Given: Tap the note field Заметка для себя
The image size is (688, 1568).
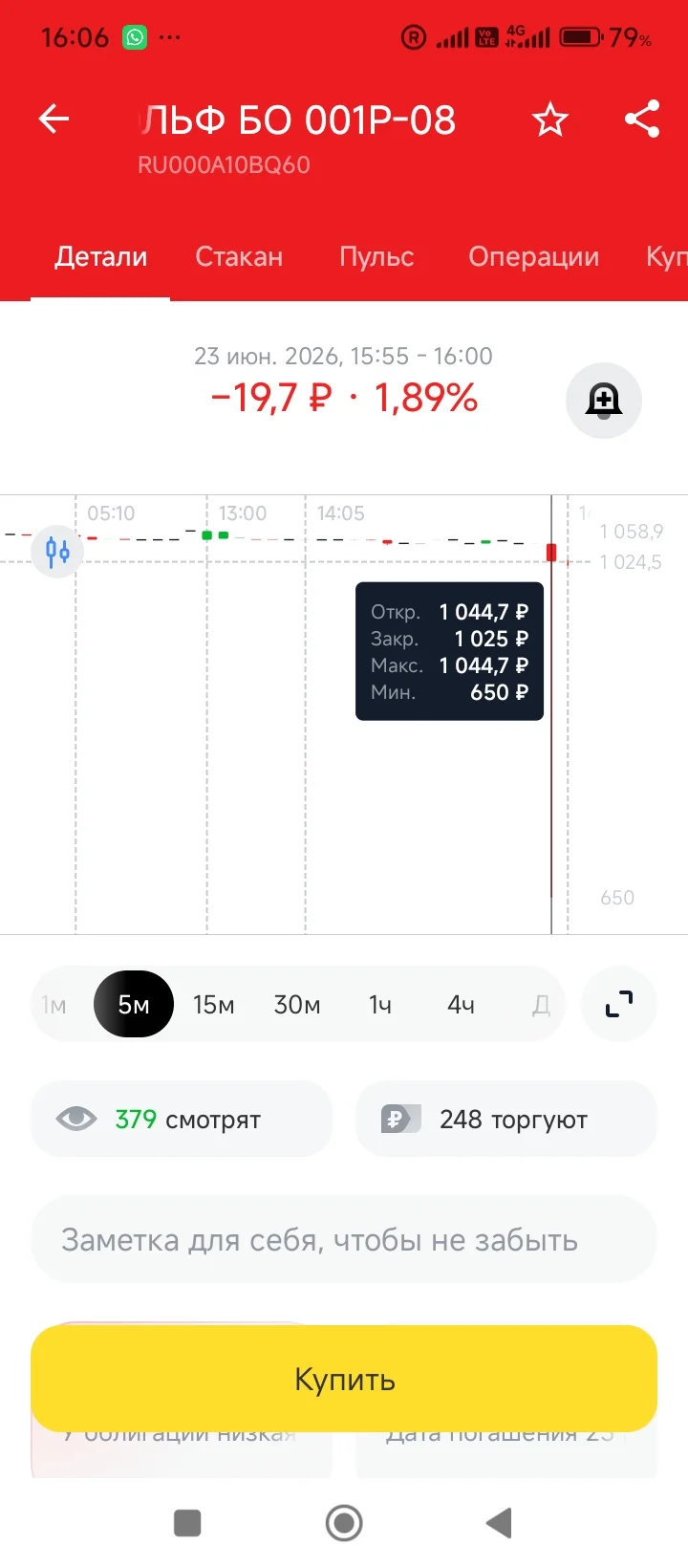Looking at the screenshot, I should coord(344,1240).
